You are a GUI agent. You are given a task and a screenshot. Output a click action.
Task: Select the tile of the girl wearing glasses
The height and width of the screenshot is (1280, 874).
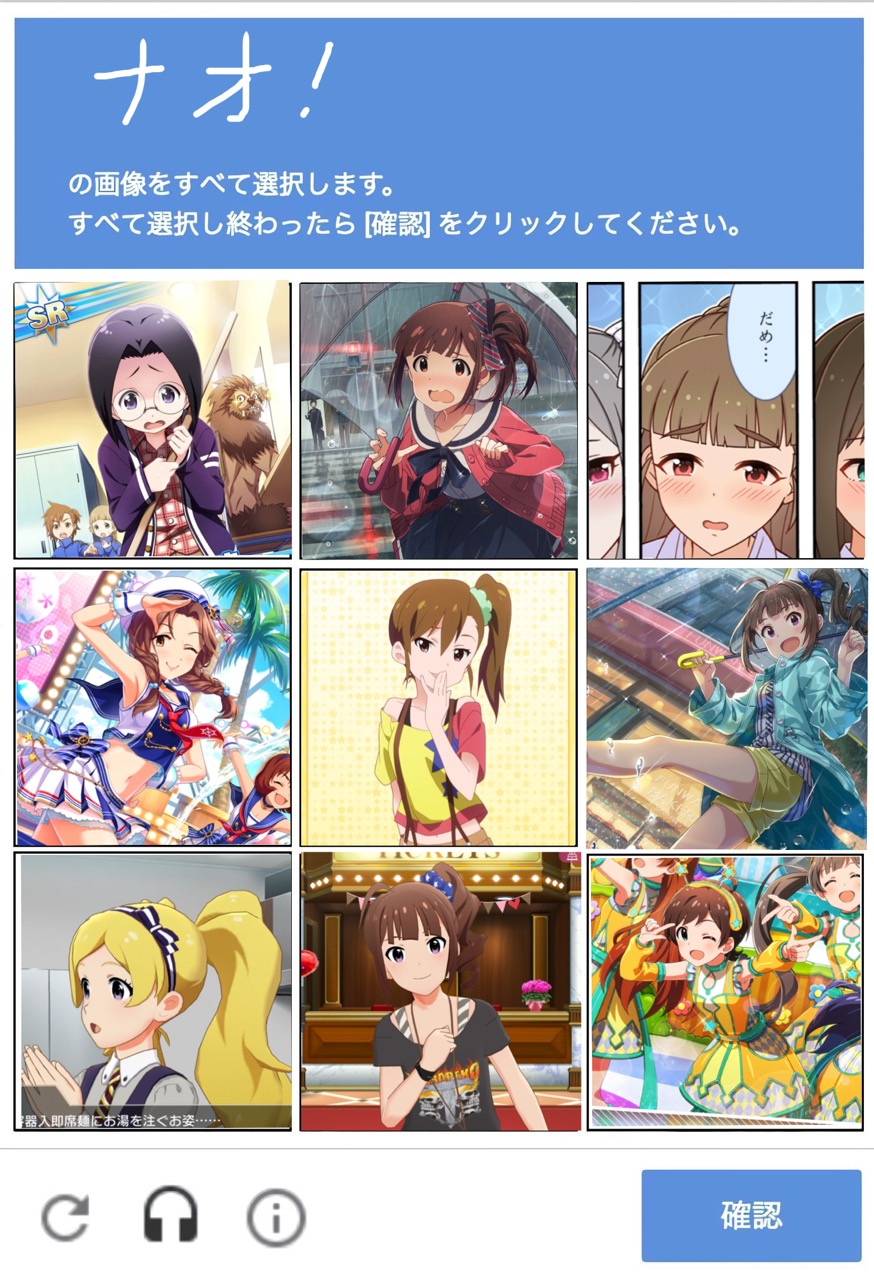(152, 420)
